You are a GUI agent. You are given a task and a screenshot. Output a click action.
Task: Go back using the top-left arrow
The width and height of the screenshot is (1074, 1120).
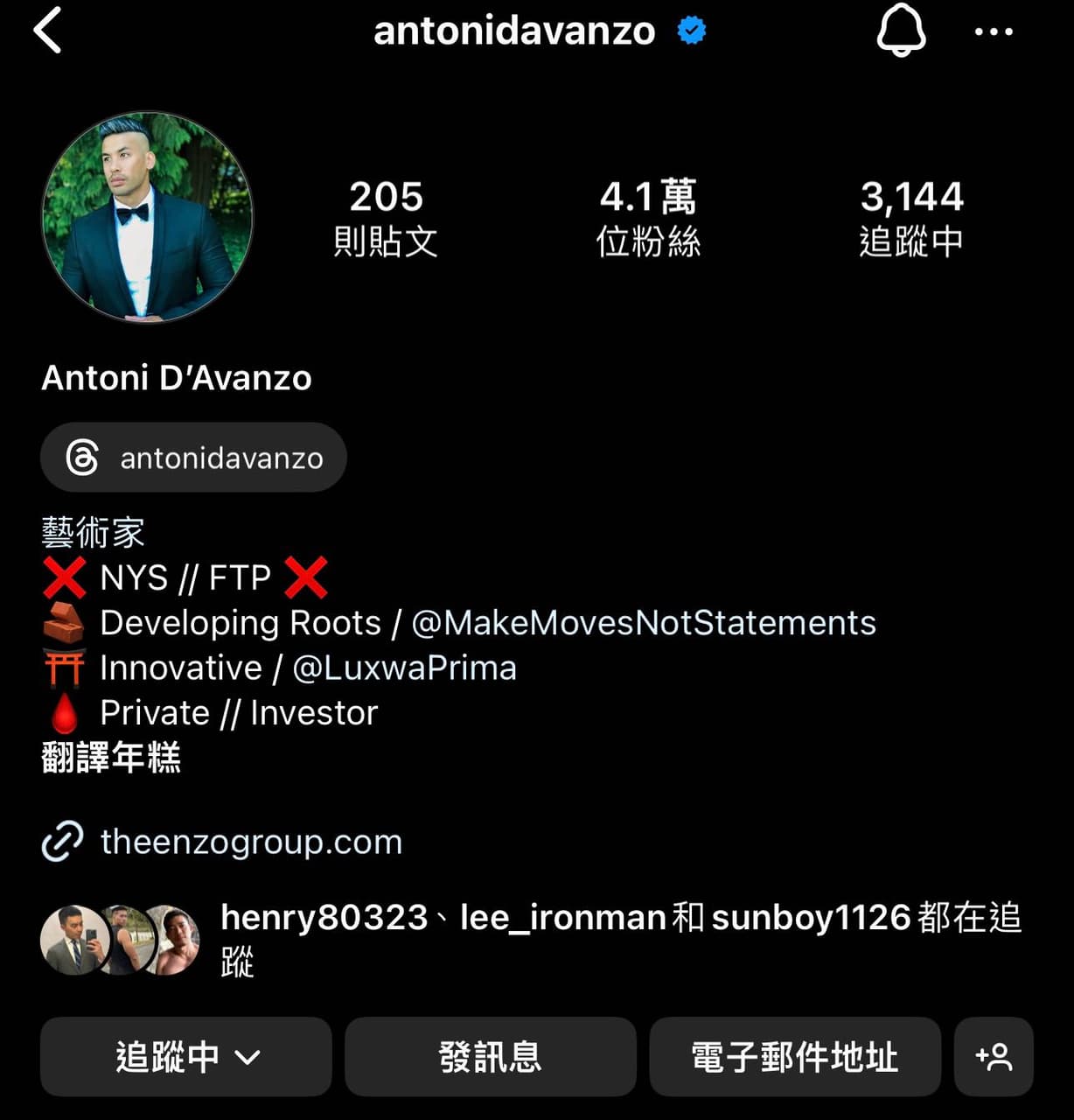(x=48, y=31)
